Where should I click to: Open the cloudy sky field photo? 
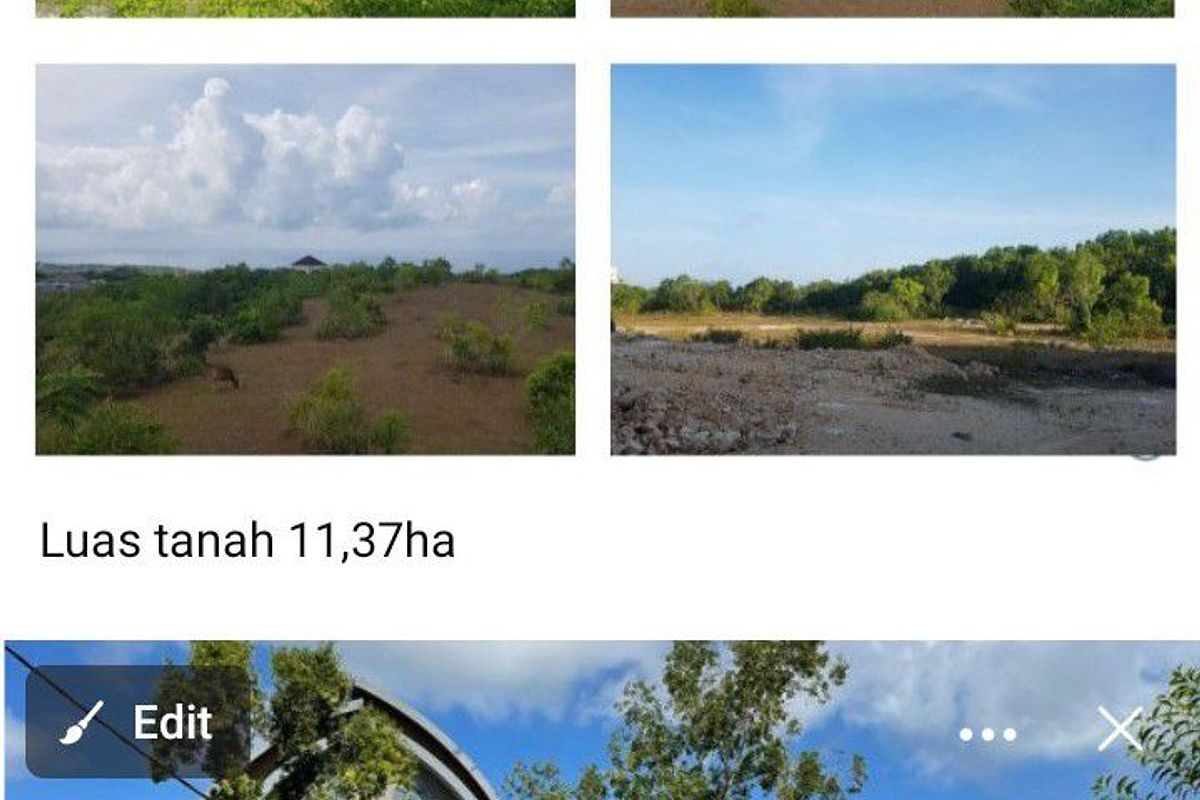305,260
